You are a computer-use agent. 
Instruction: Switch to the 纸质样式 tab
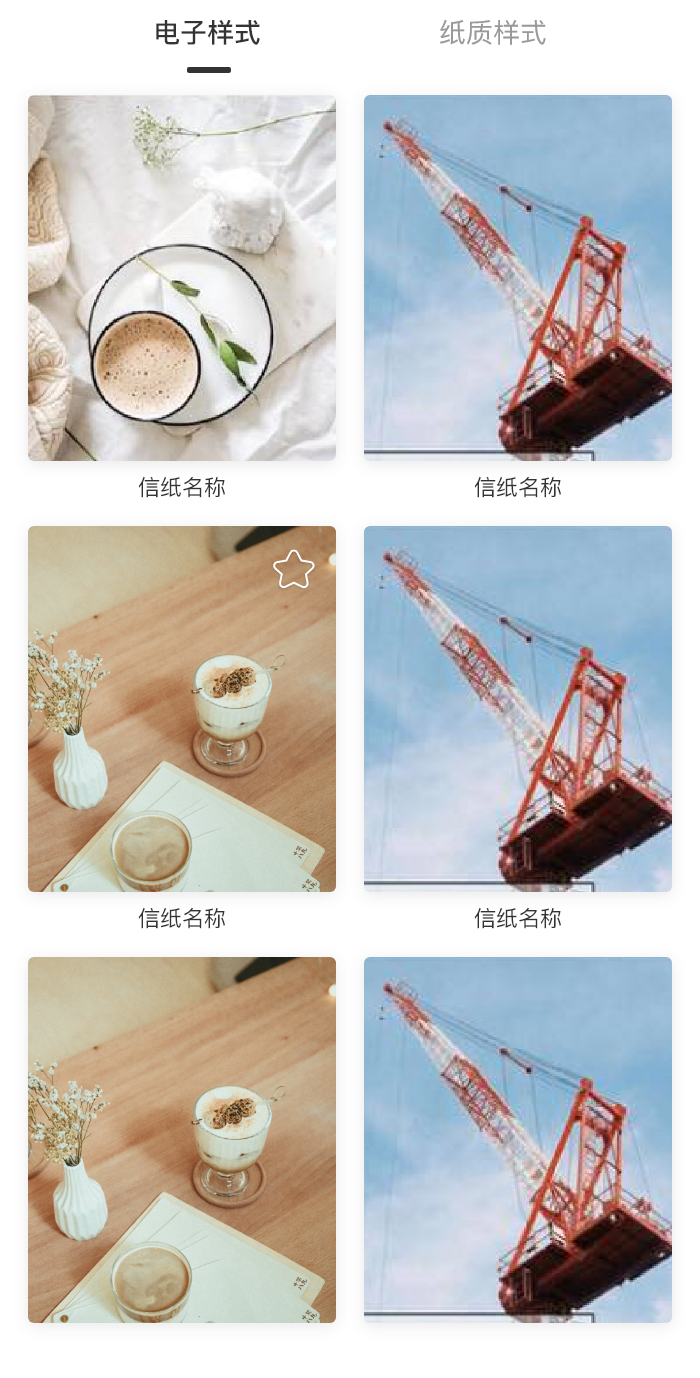pos(493,33)
